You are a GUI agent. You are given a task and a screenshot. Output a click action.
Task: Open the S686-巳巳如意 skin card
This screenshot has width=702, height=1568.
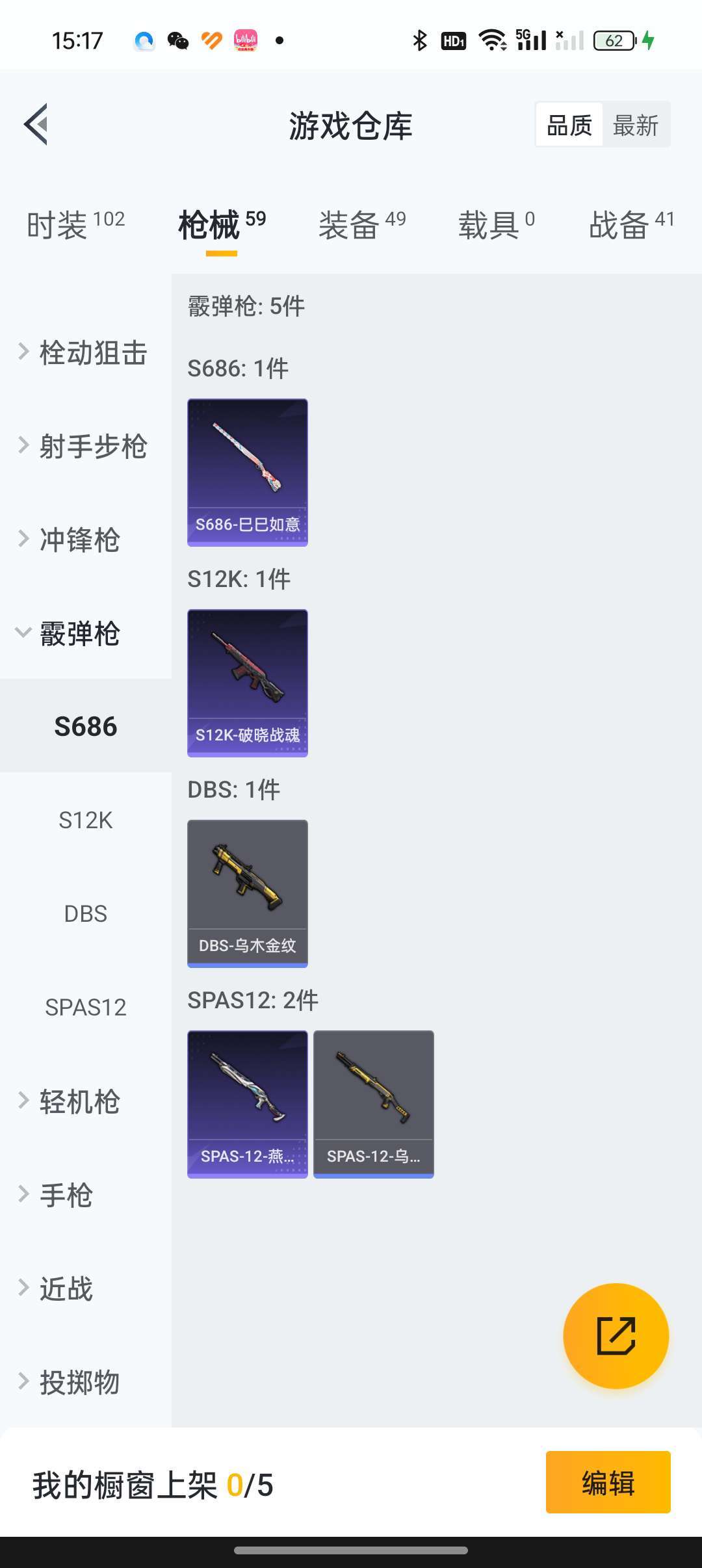pos(248,473)
